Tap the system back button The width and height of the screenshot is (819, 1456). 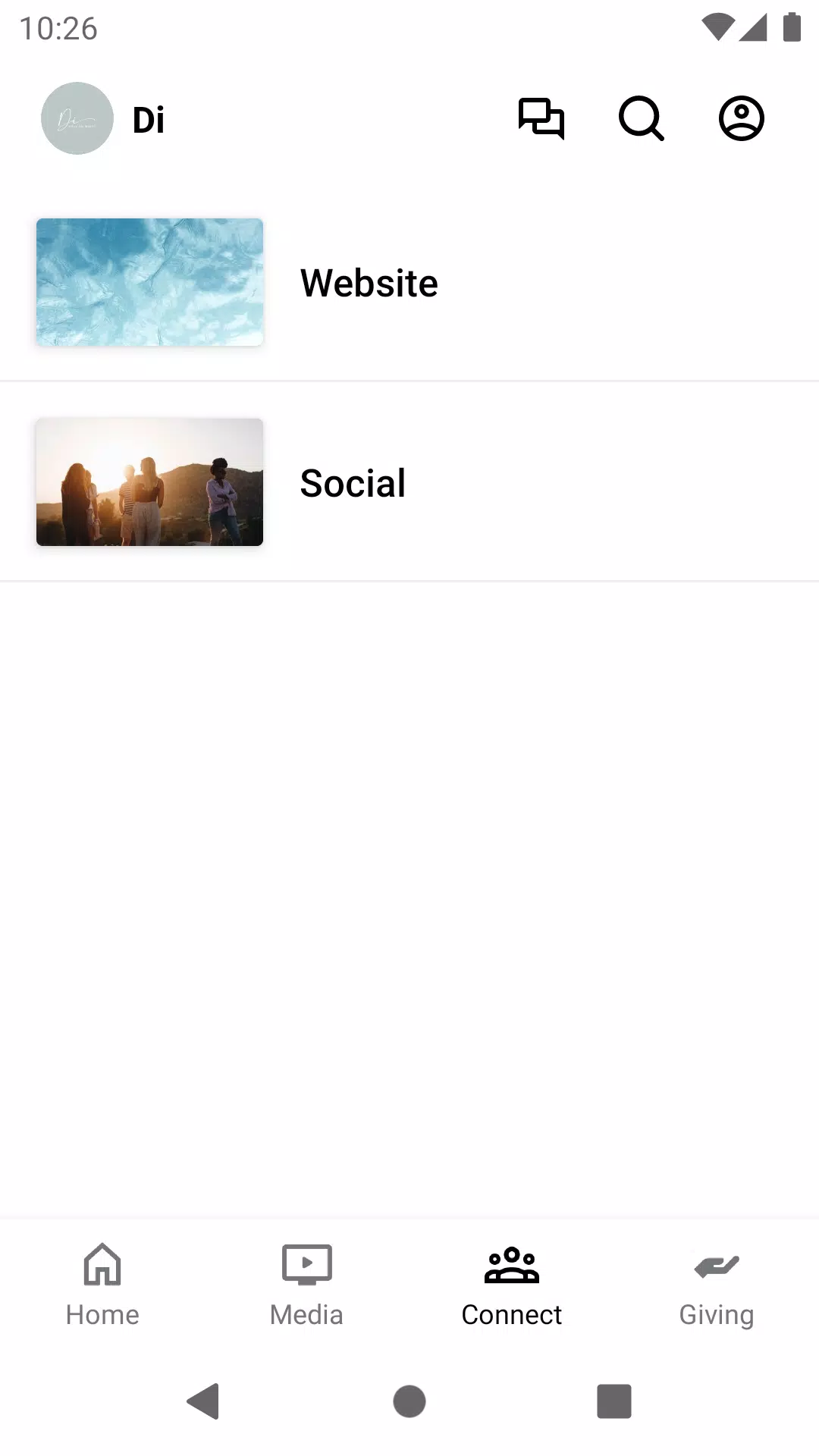point(203,1401)
